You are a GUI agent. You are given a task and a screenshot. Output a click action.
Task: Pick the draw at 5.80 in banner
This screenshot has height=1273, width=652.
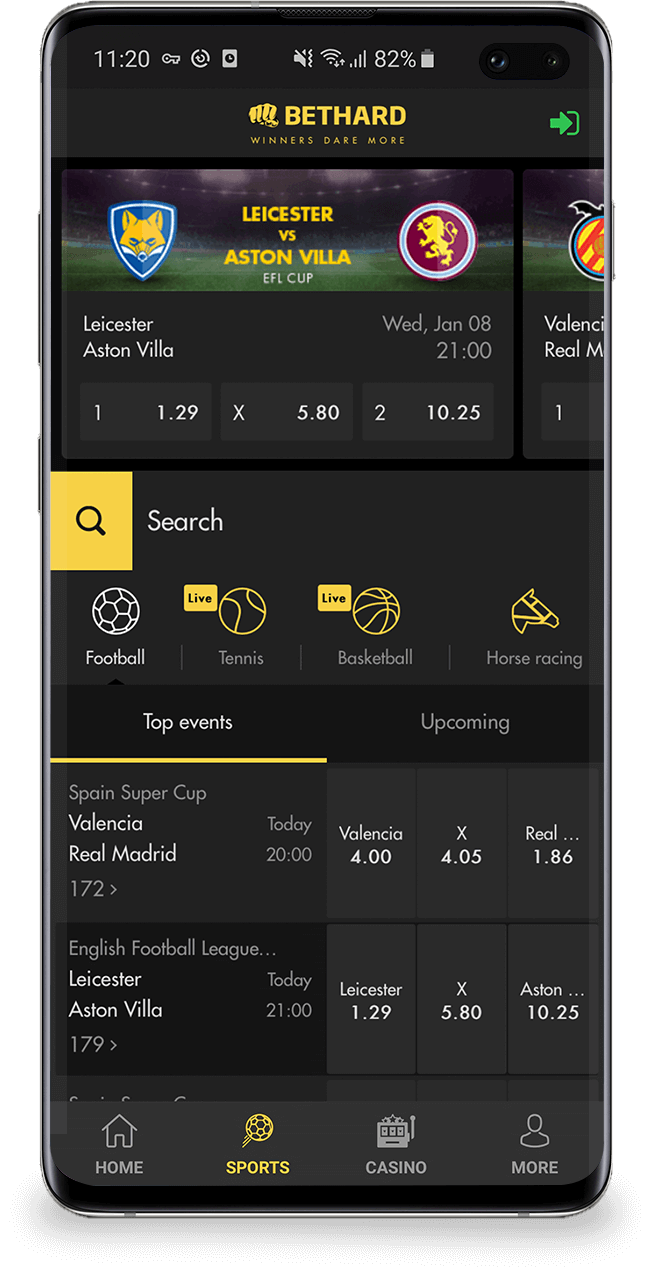pos(287,412)
